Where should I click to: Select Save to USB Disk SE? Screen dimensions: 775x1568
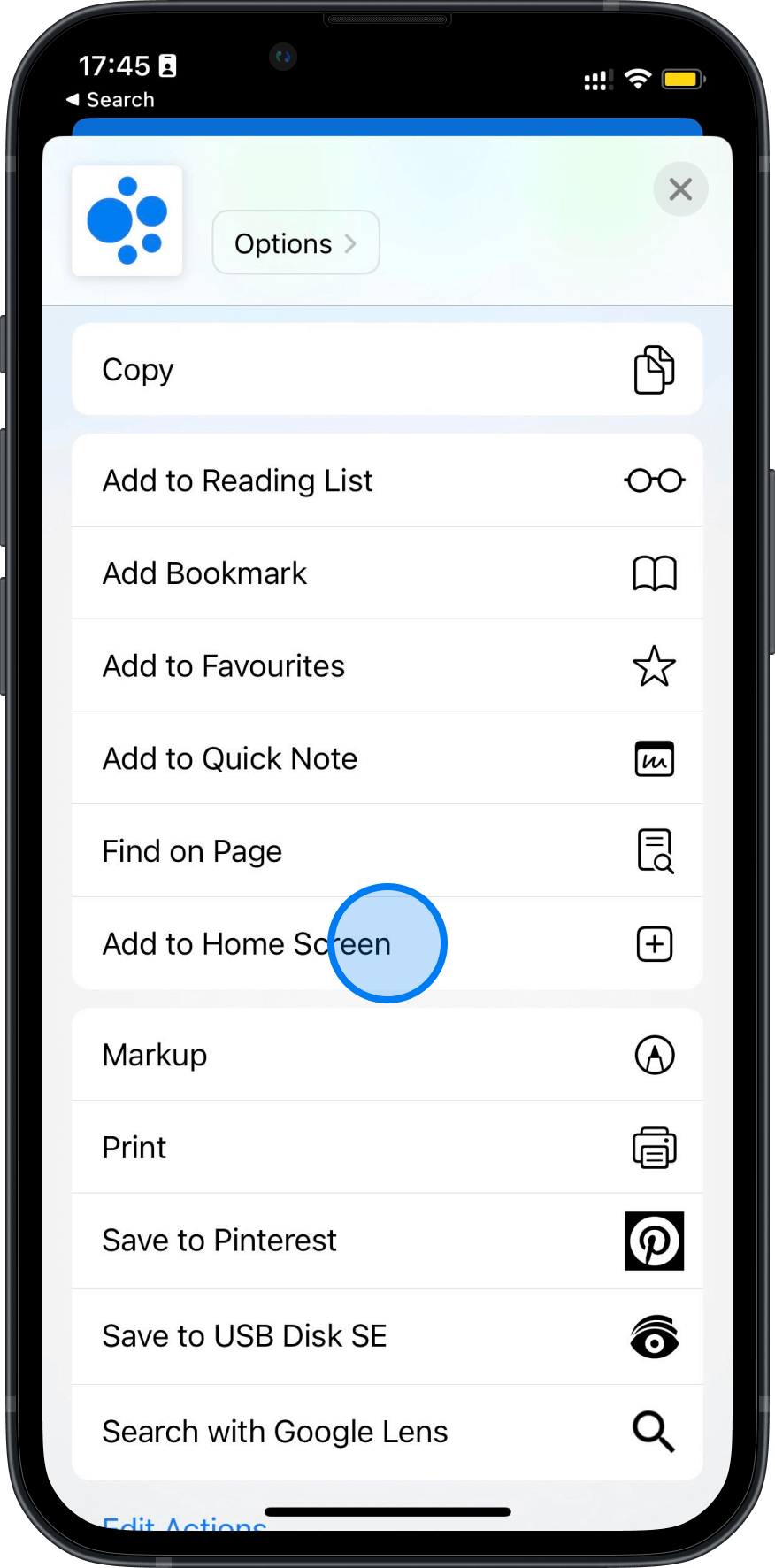click(x=387, y=1336)
